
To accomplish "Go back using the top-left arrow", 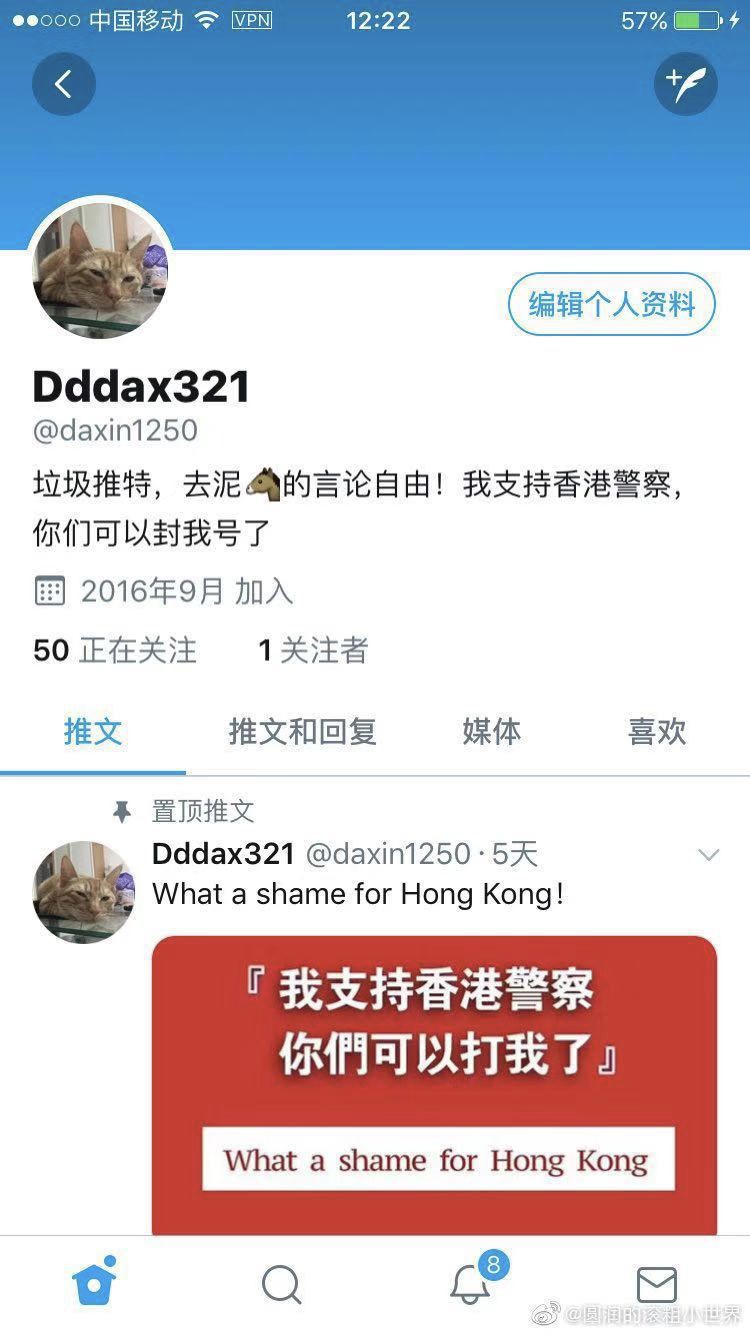I will click(63, 84).
